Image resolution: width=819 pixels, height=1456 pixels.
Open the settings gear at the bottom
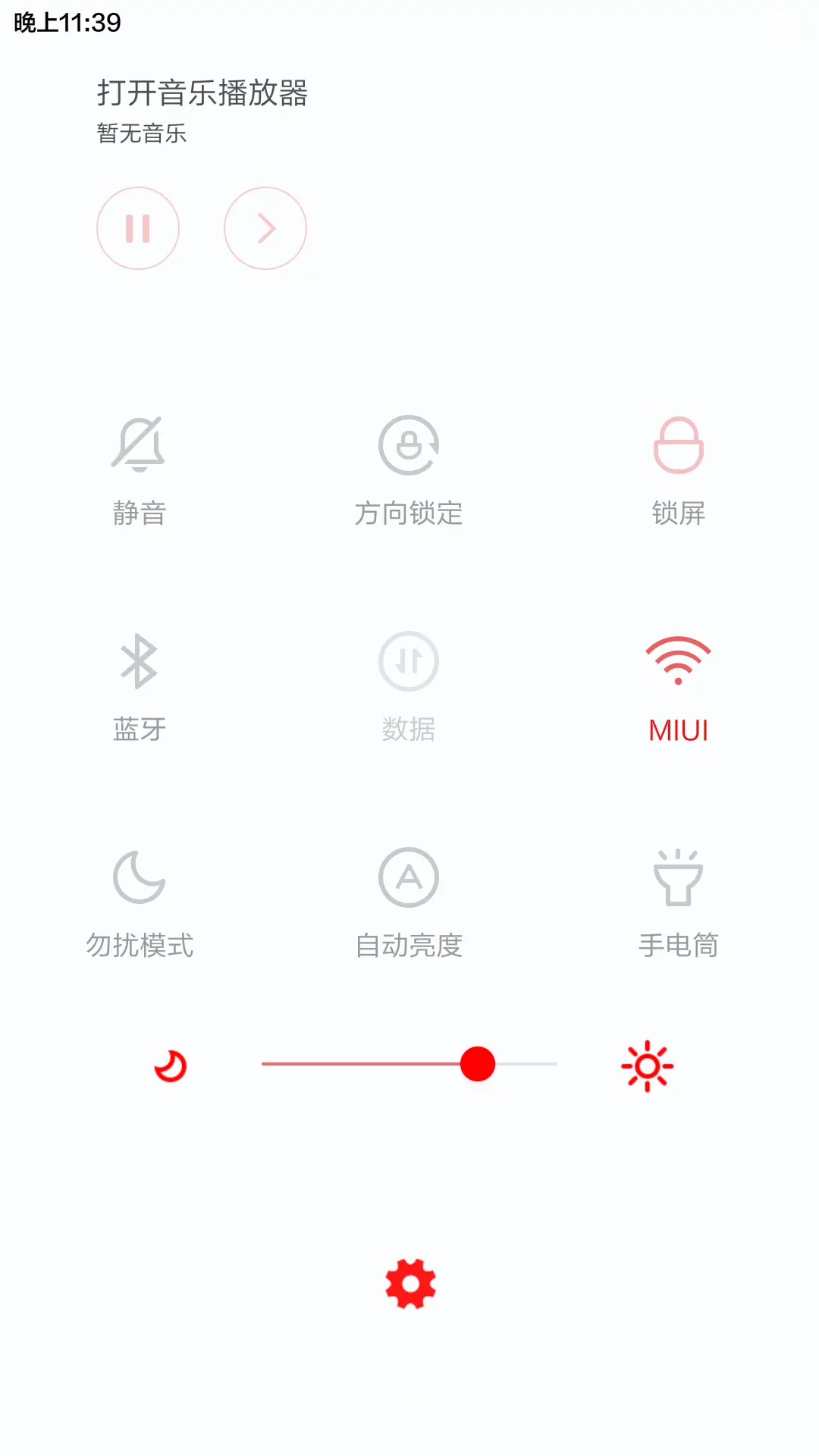pyautogui.click(x=409, y=1281)
